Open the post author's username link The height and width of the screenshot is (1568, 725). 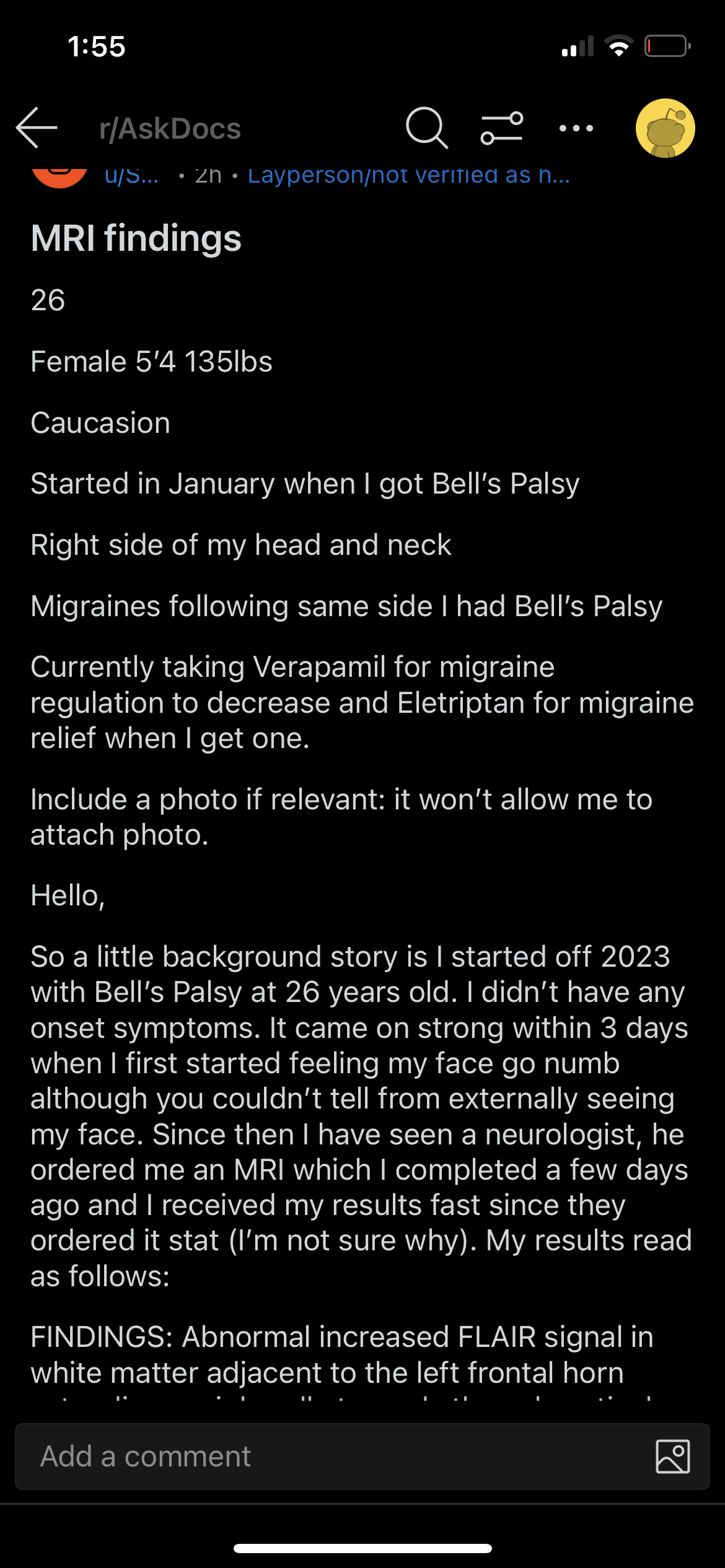tap(132, 176)
